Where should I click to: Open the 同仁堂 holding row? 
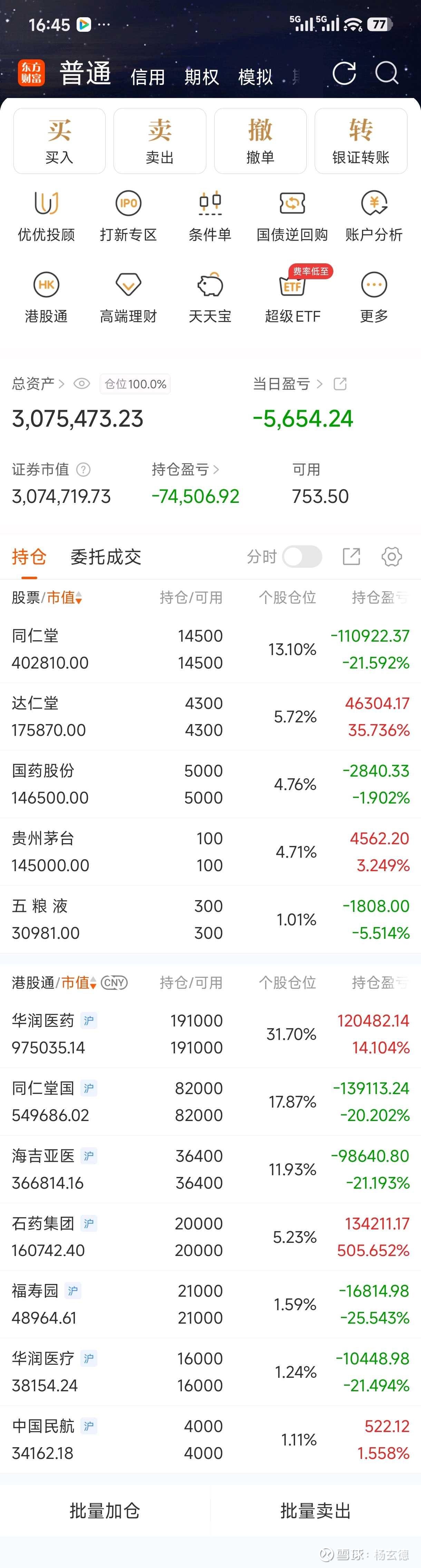click(x=210, y=650)
